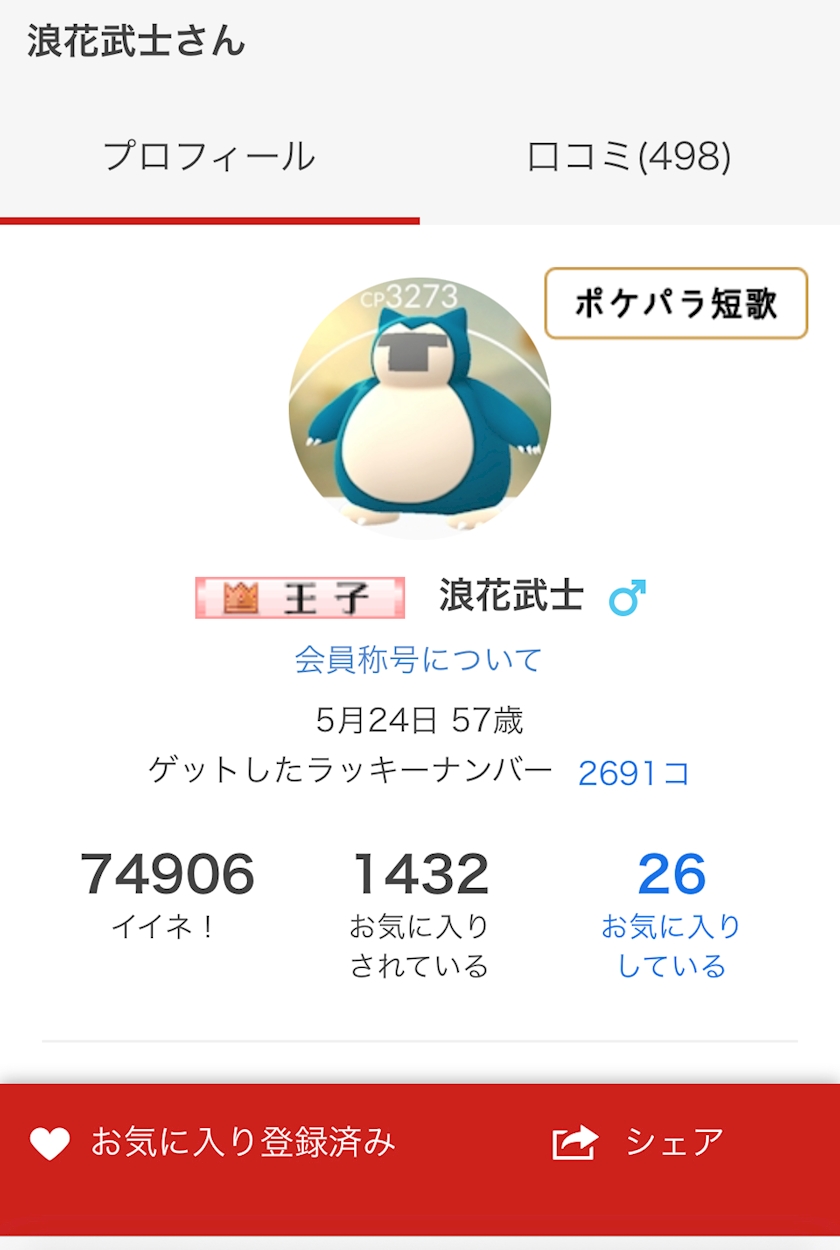Switch to the プロフィール tab
The height and width of the screenshot is (1250, 840).
pyautogui.click(x=210, y=157)
